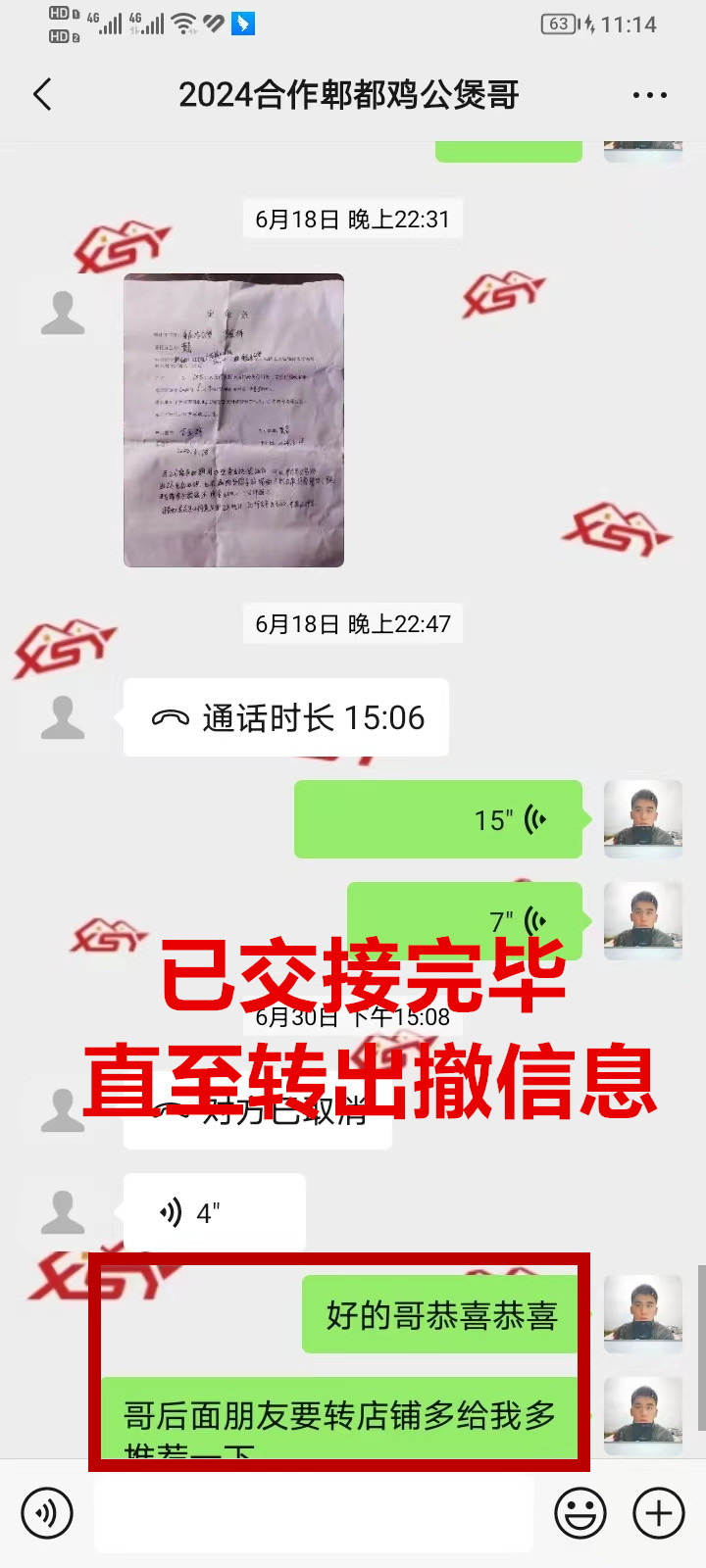Tap the 15:06 call duration message
This screenshot has height=1568, width=706.
tap(286, 718)
